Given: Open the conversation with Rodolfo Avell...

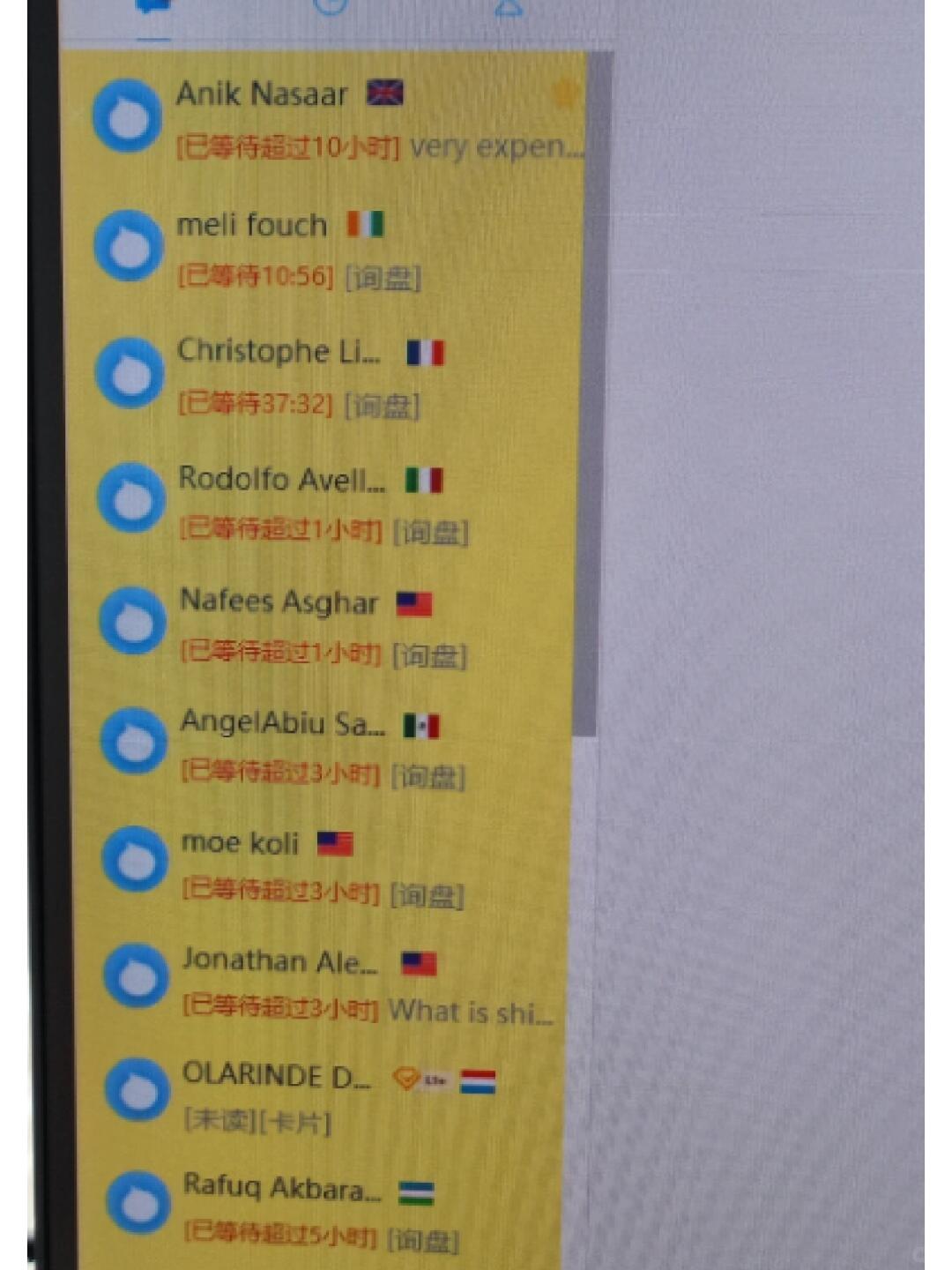Looking at the screenshot, I should (335, 504).
